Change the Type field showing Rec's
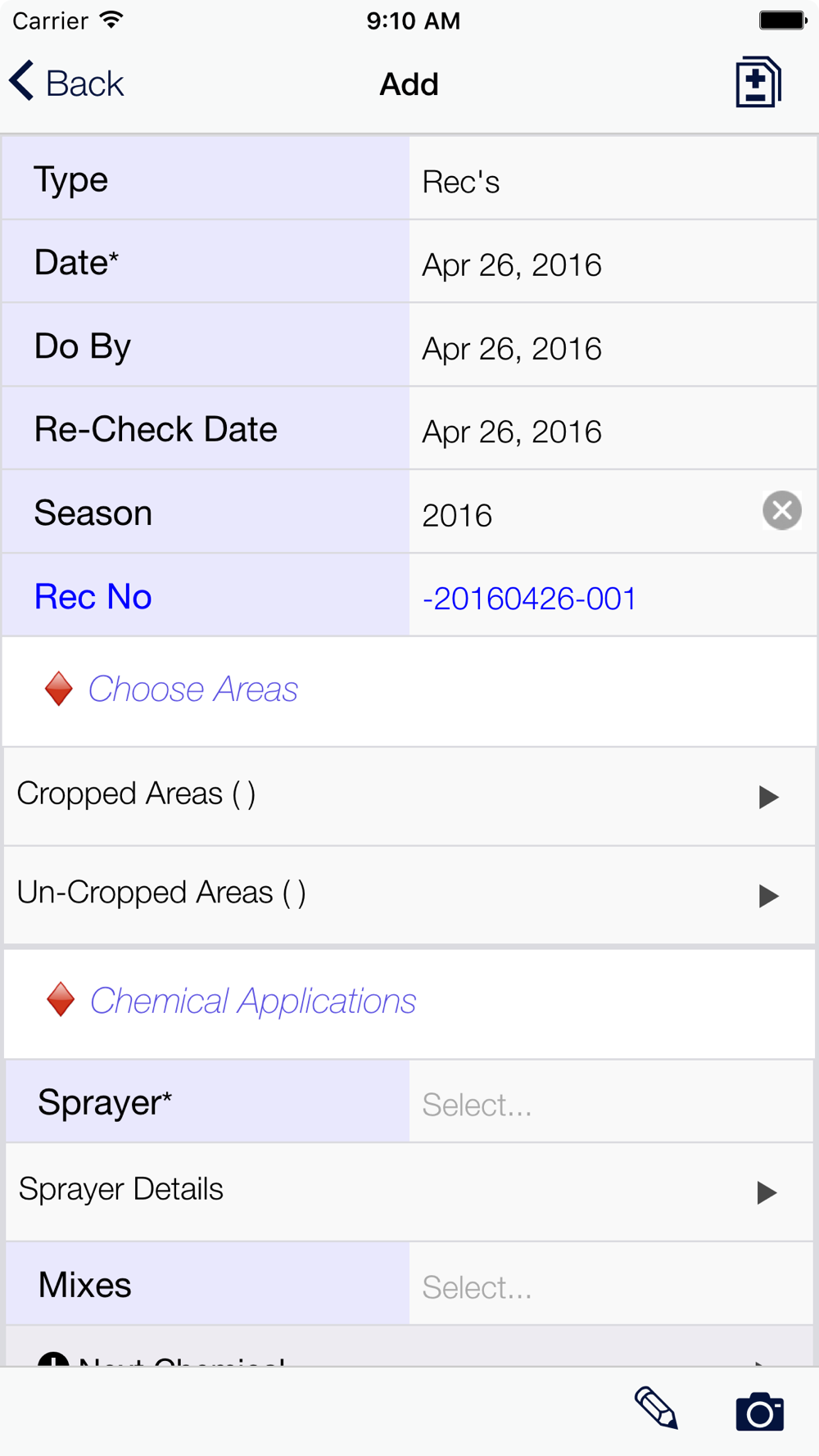This screenshot has height=1456, width=819. pos(613,179)
